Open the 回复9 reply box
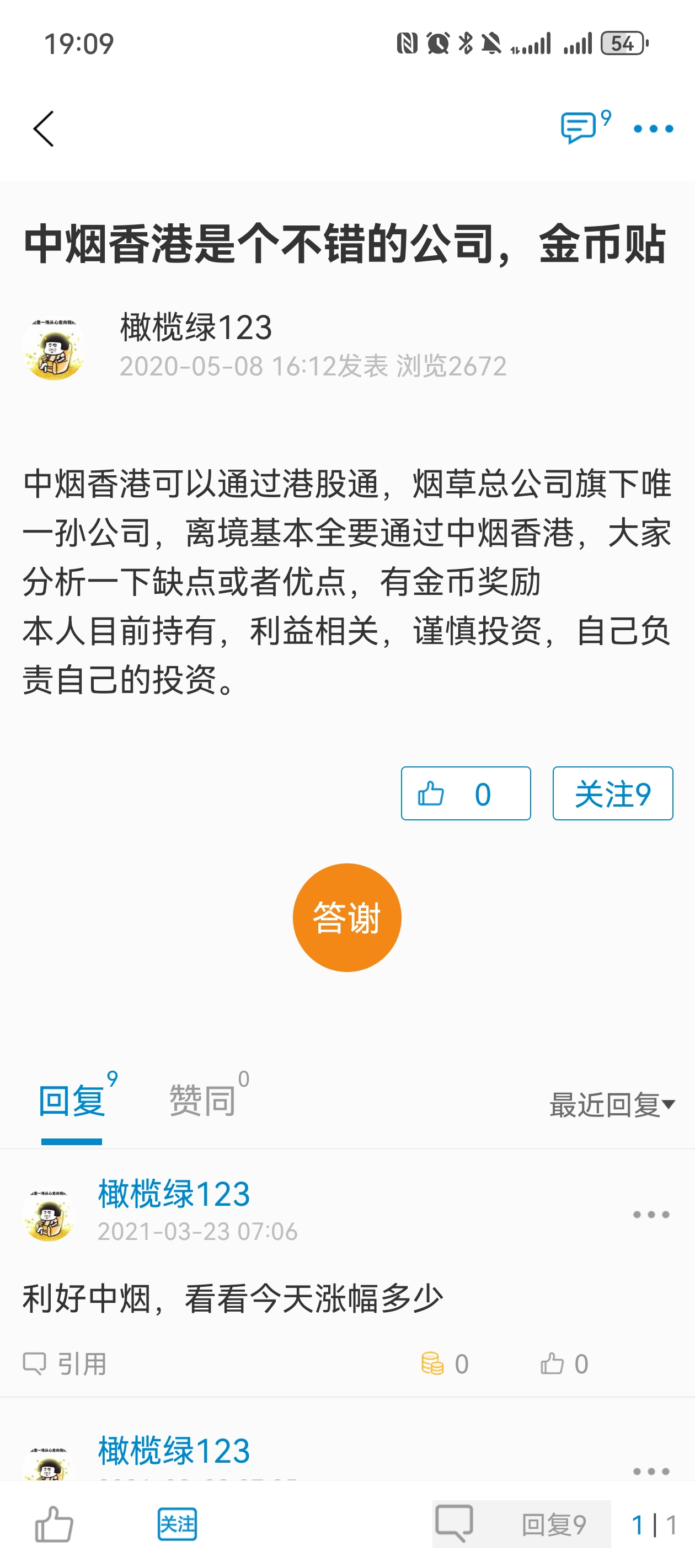The width and height of the screenshot is (695, 1568). (521, 1523)
